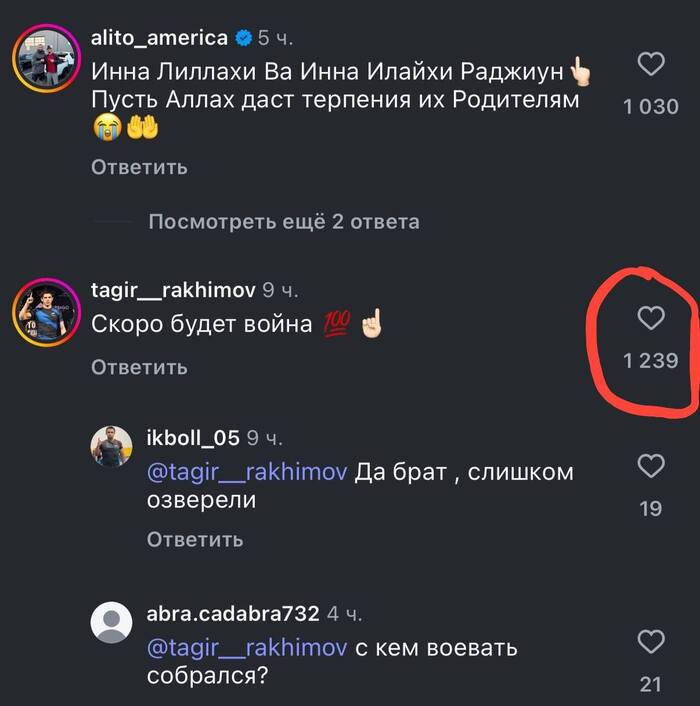The image size is (700, 706).
Task: Like ikboll_05's reply
Action: coord(651,466)
